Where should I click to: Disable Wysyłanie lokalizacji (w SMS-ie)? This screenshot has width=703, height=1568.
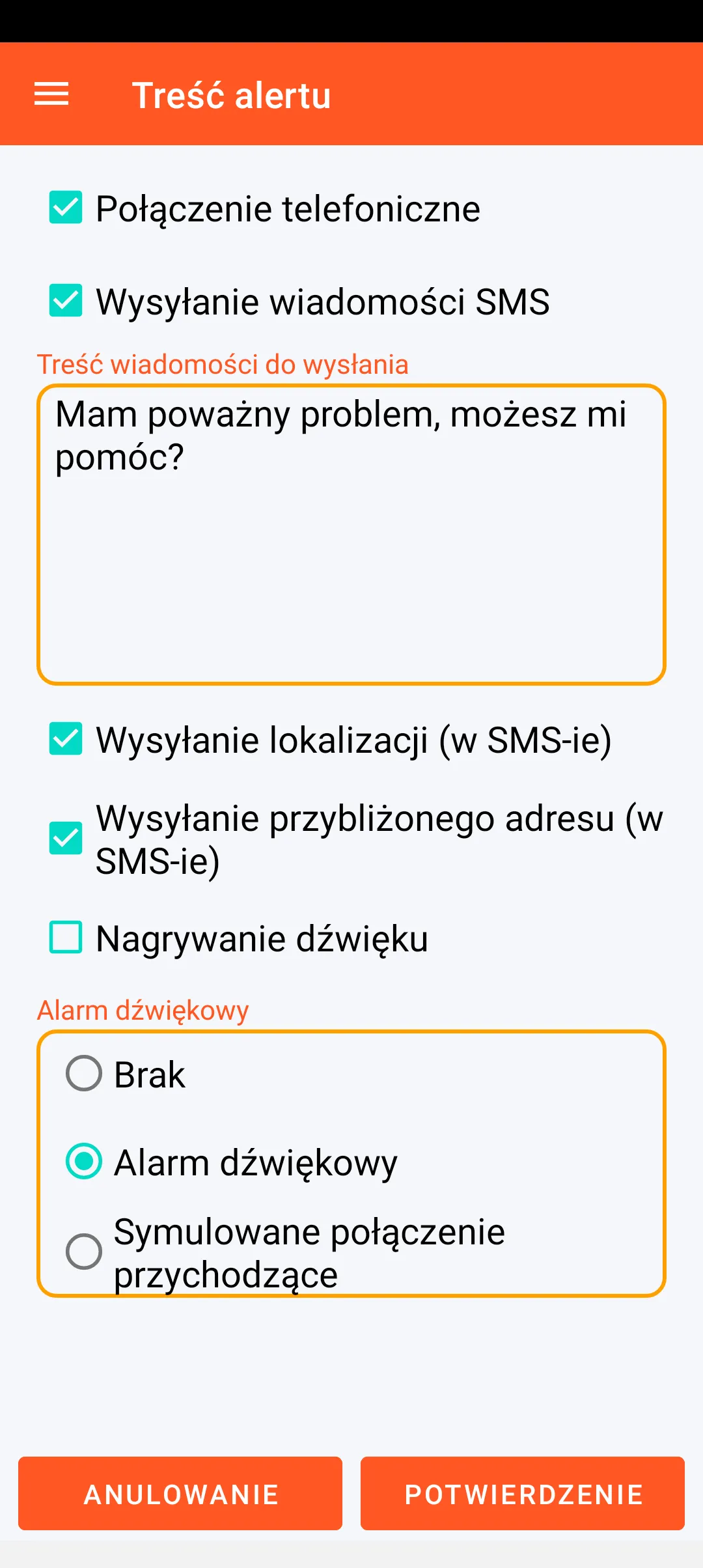pos(66,739)
